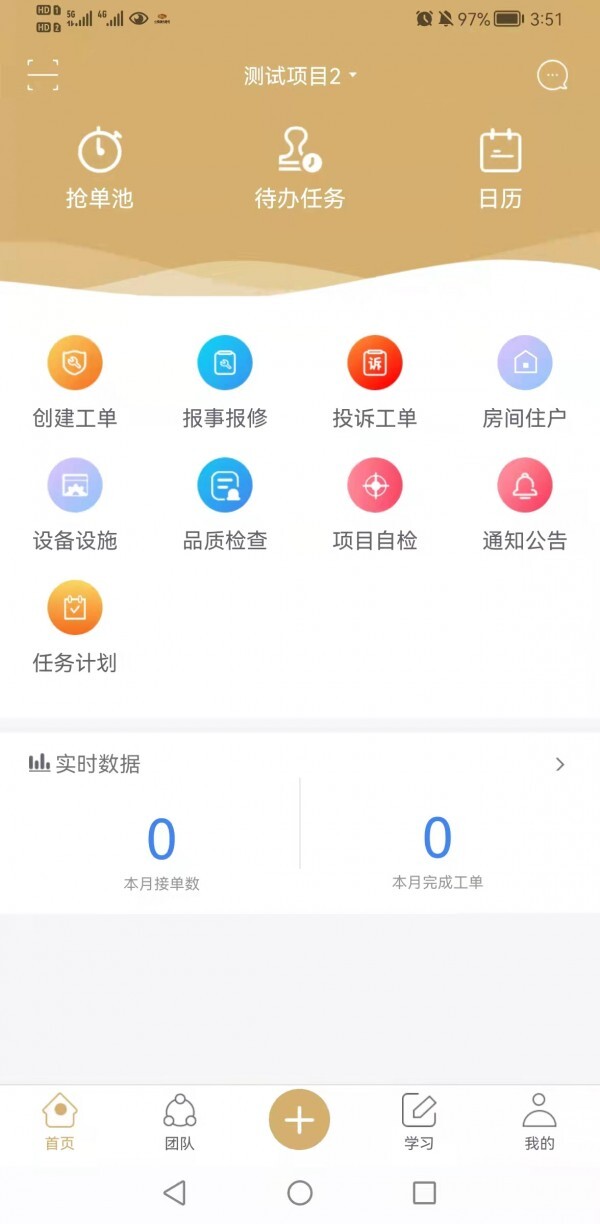Select 创建工单 to create work order

click(x=75, y=382)
